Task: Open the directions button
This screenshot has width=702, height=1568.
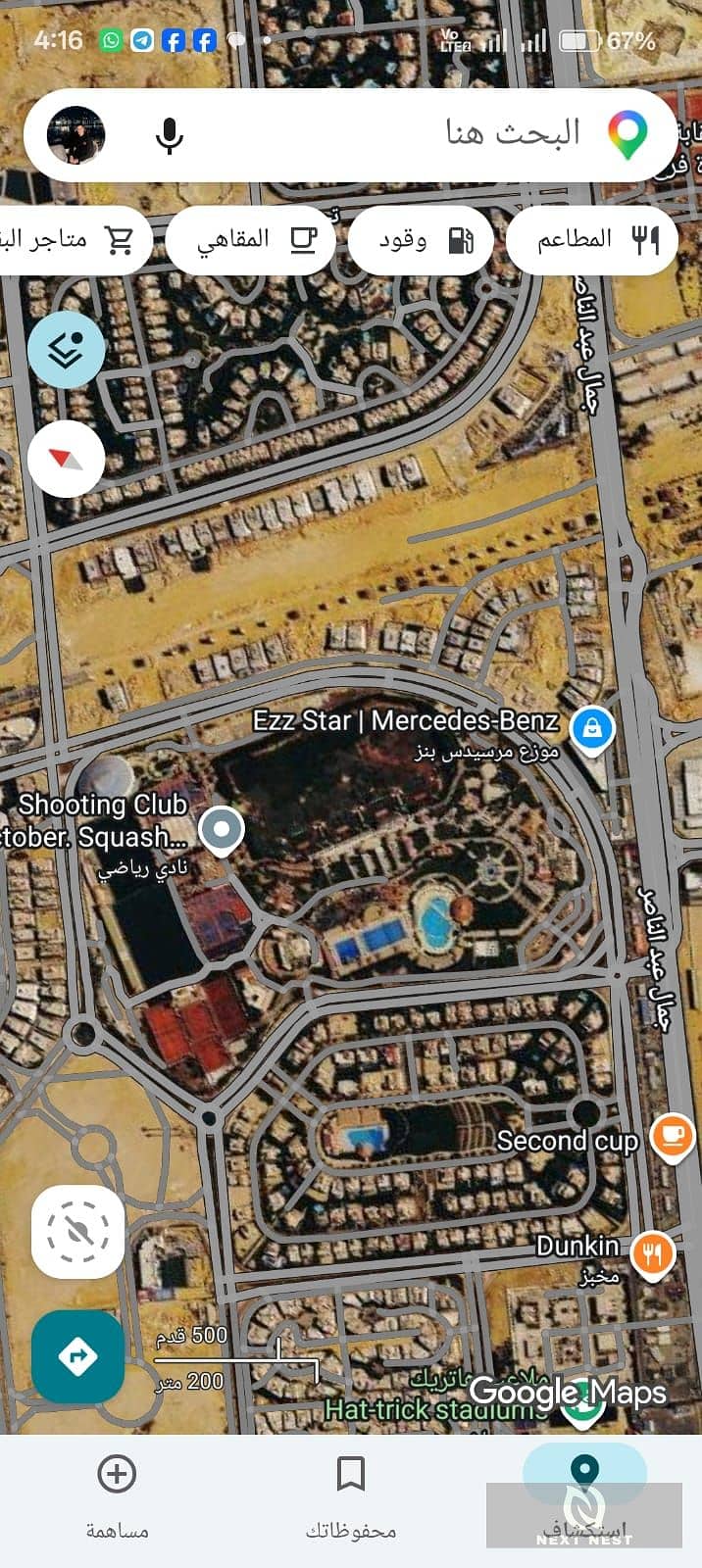Action: [77, 1357]
